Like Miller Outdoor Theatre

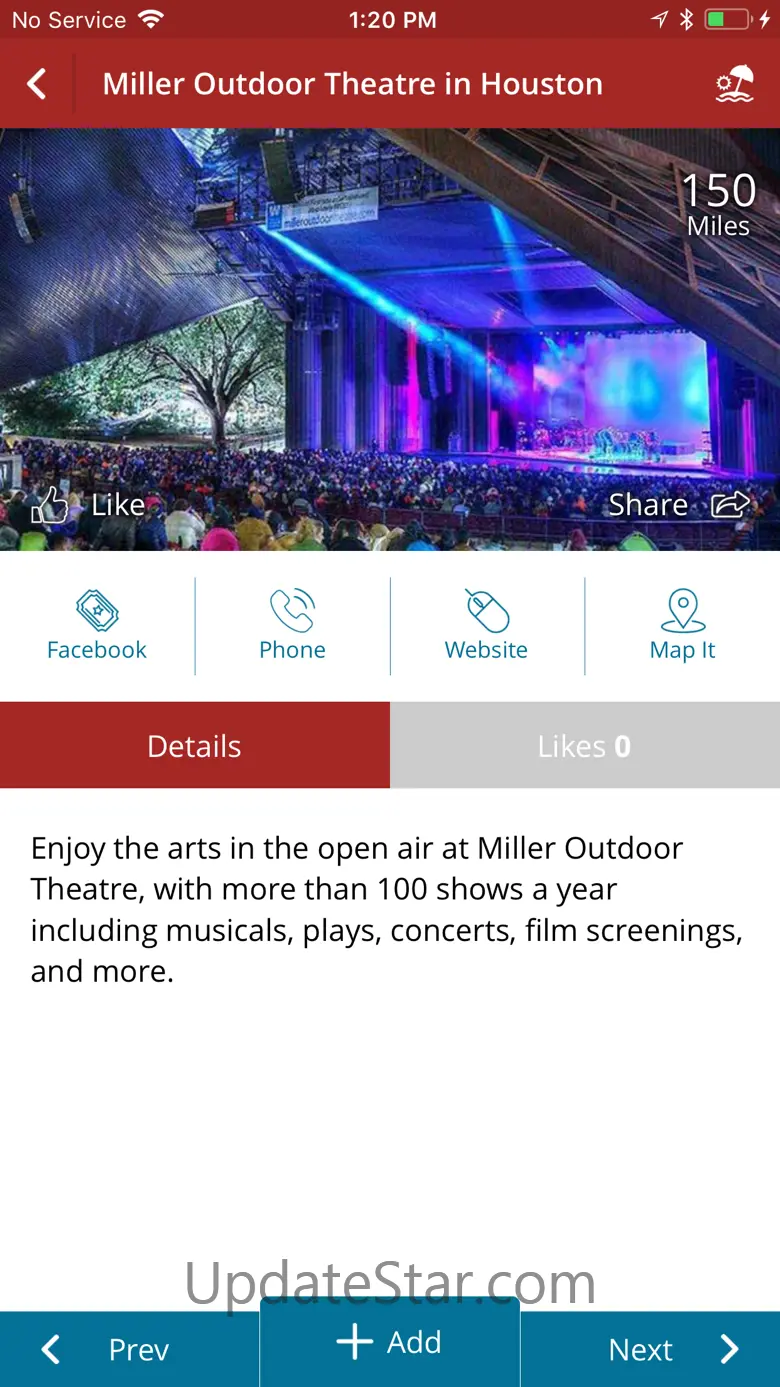click(88, 505)
